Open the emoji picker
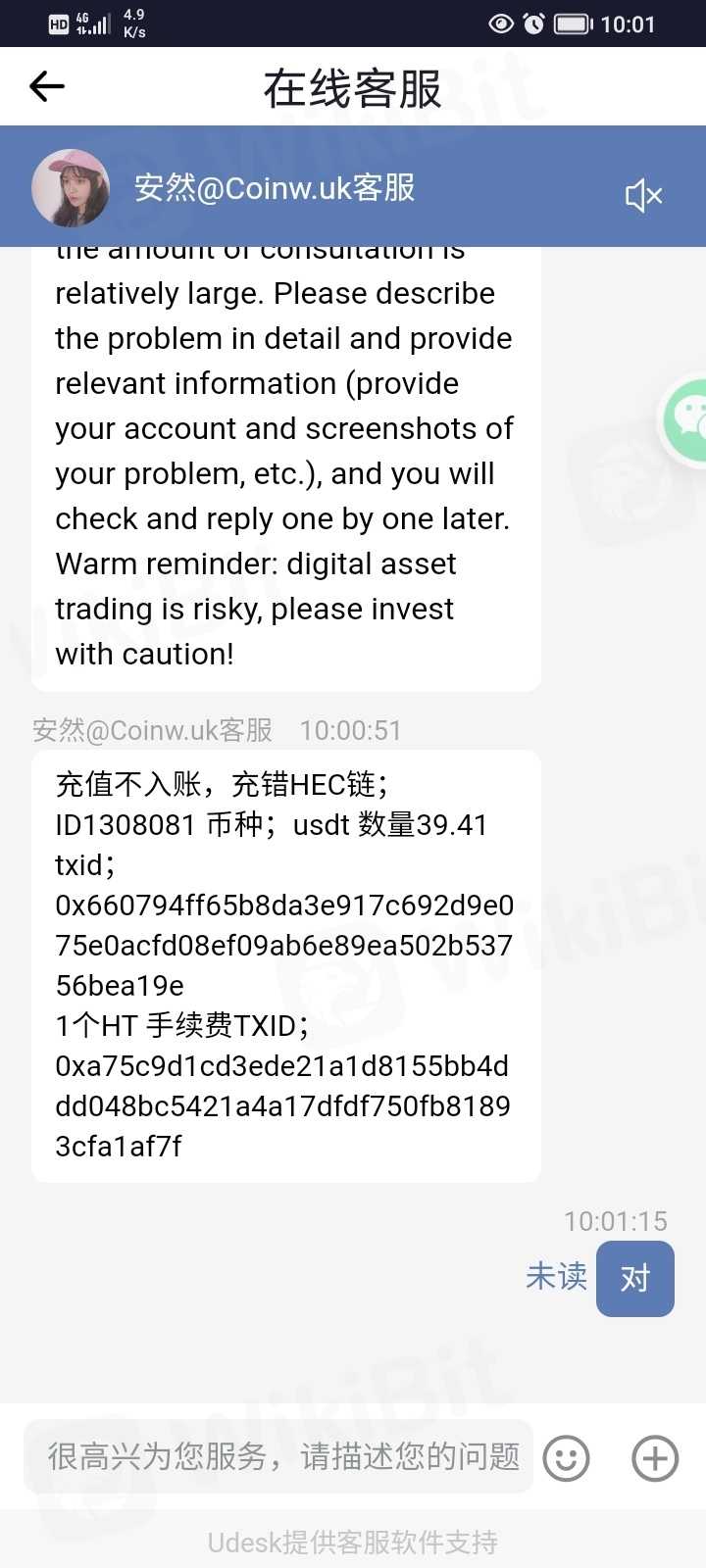Screen dimensions: 706x1568 coord(566,1458)
